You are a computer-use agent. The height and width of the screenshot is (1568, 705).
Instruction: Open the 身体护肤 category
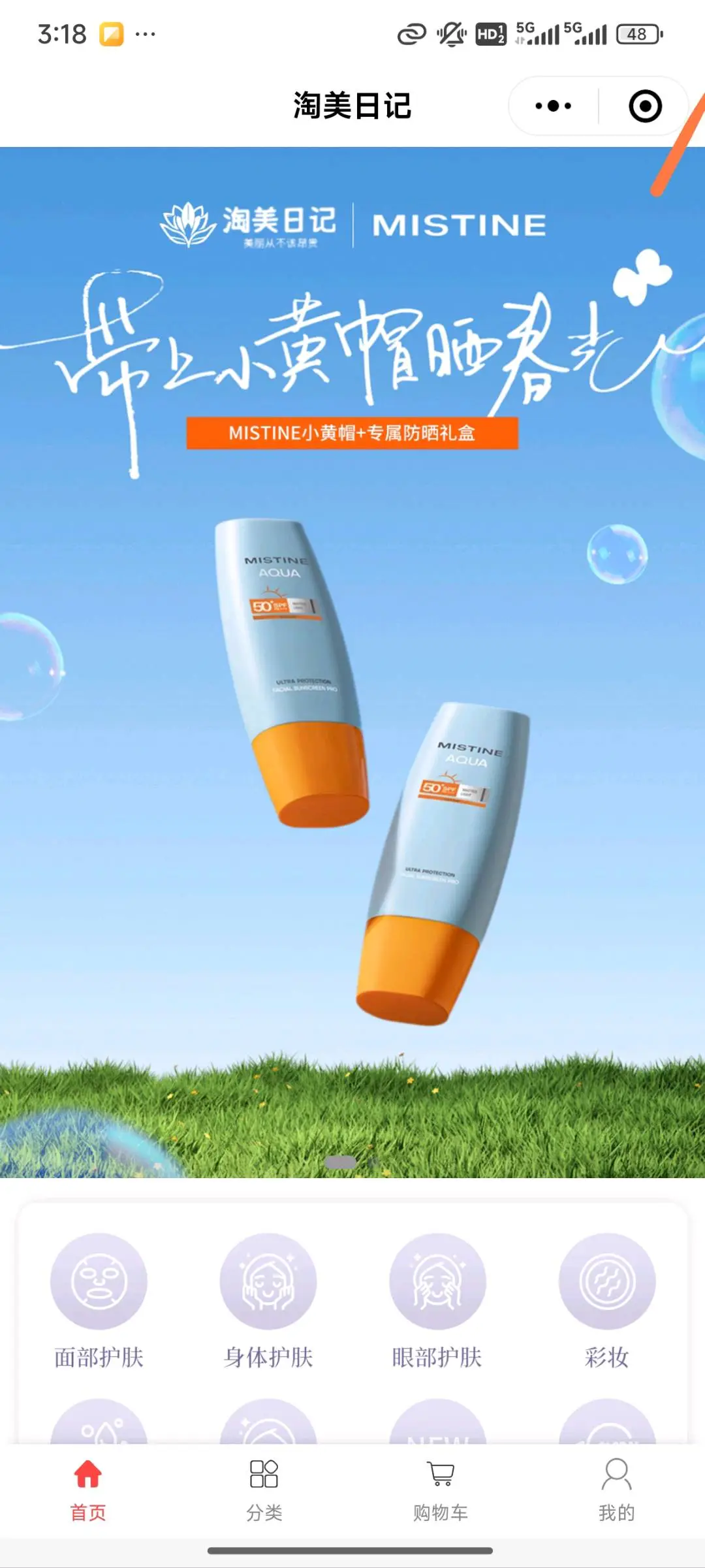[x=268, y=1300]
